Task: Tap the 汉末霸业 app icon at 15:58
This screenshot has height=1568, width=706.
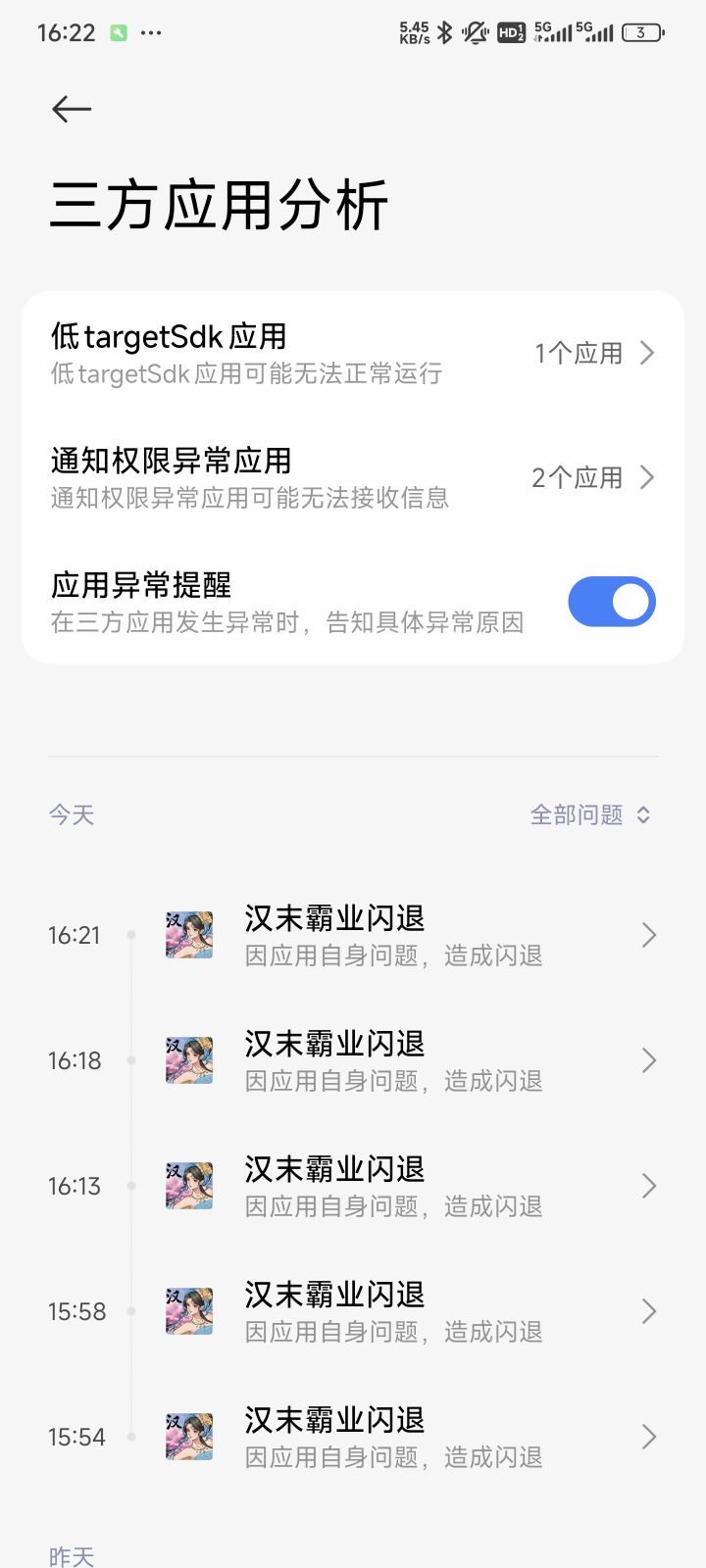Action: [x=188, y=1310]
